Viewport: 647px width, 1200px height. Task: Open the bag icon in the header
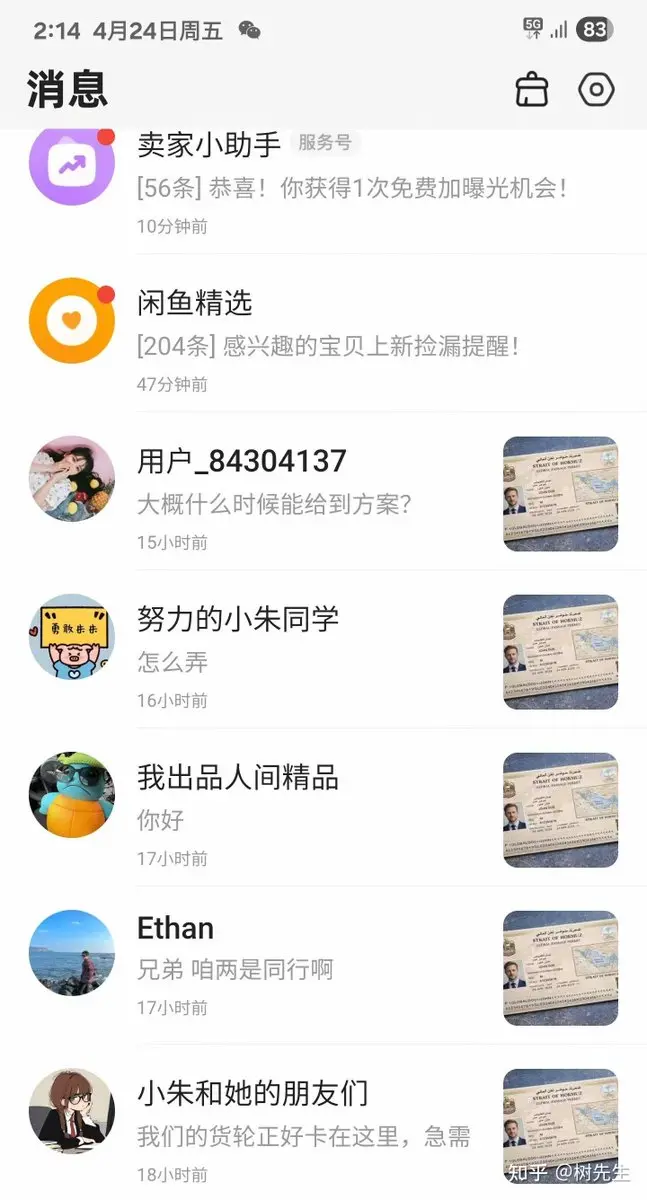pyautogui.click(x=532, y=90)
